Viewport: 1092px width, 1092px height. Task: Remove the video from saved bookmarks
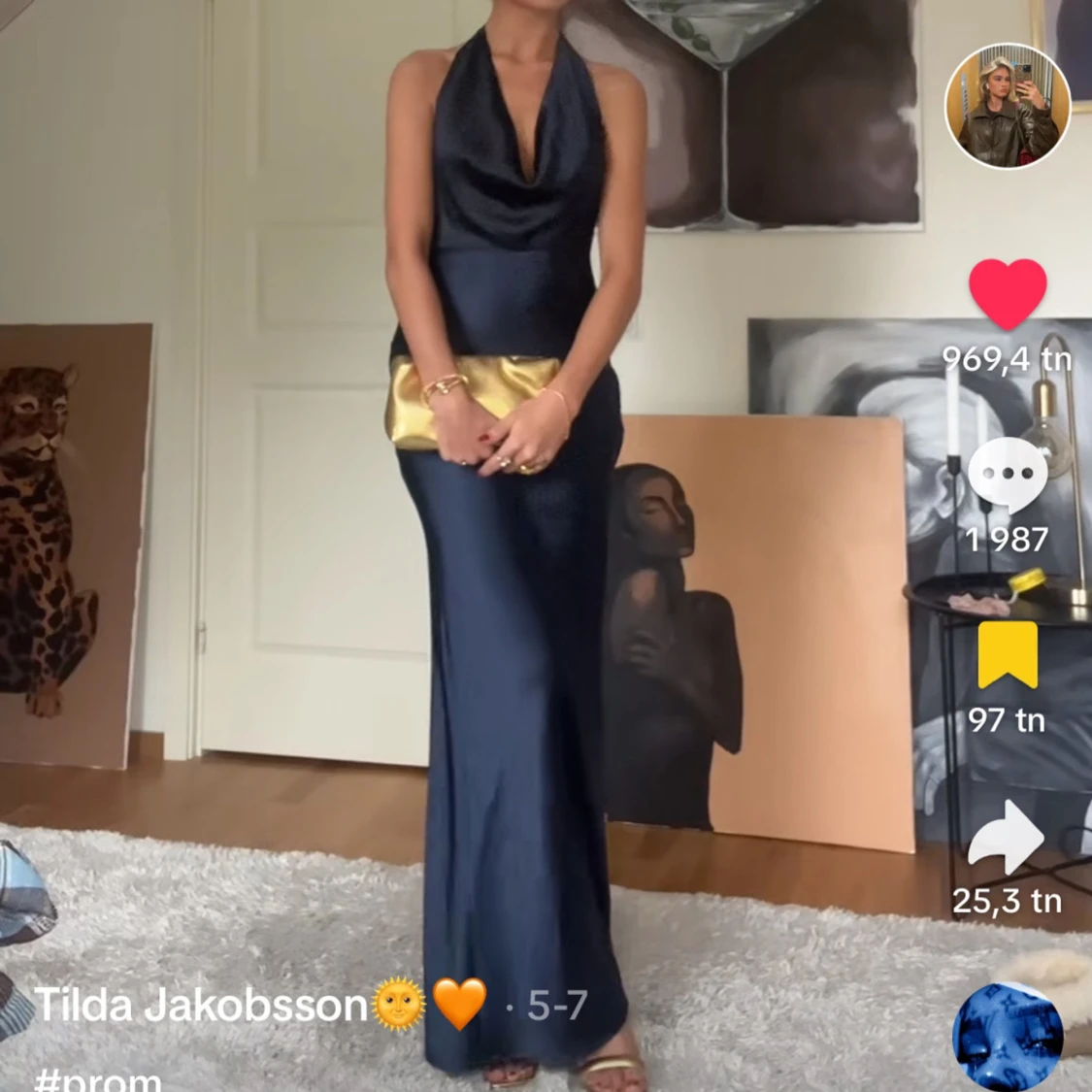pos(1008,655)
